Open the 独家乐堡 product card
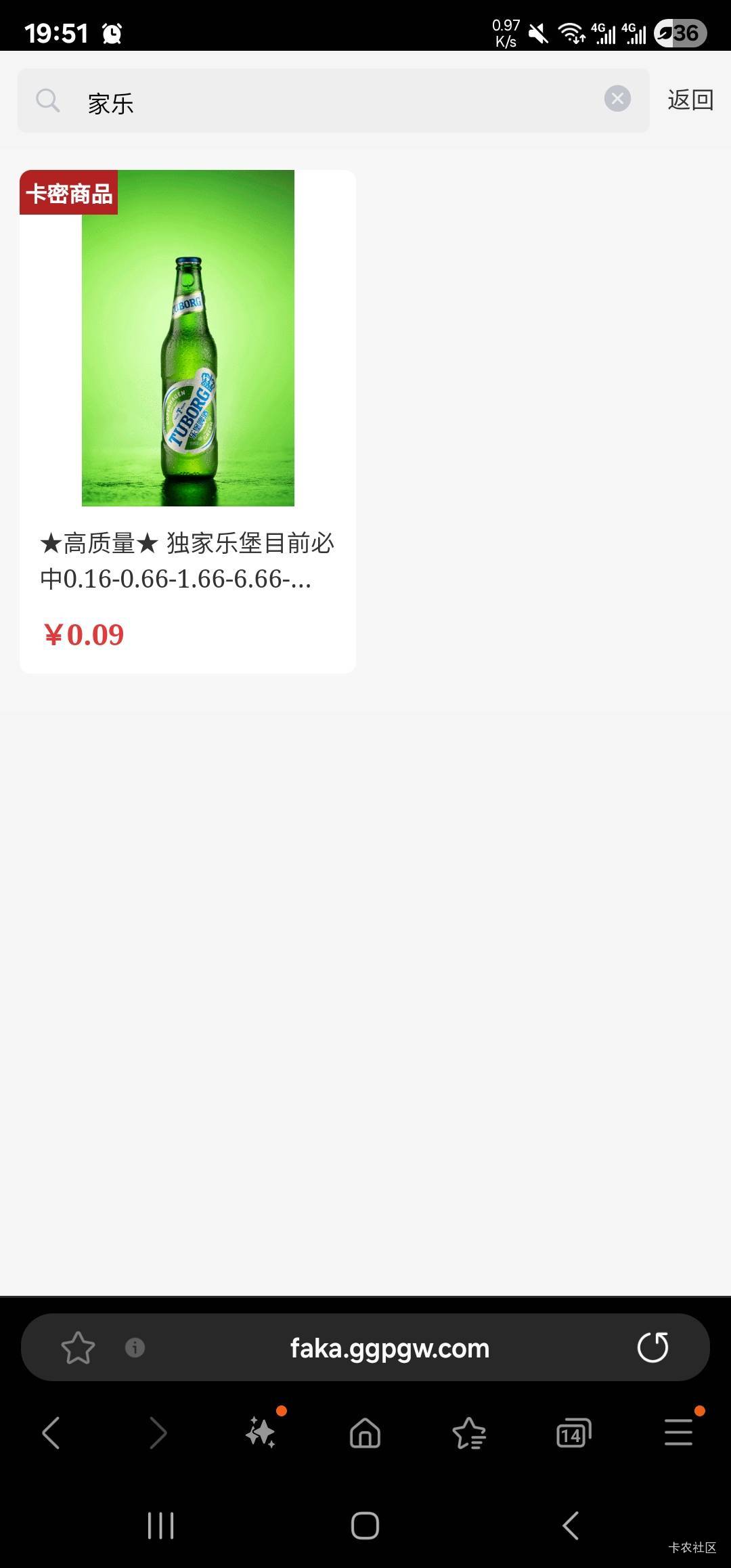Screen dimensions: 731x1568 pos(187,421)
